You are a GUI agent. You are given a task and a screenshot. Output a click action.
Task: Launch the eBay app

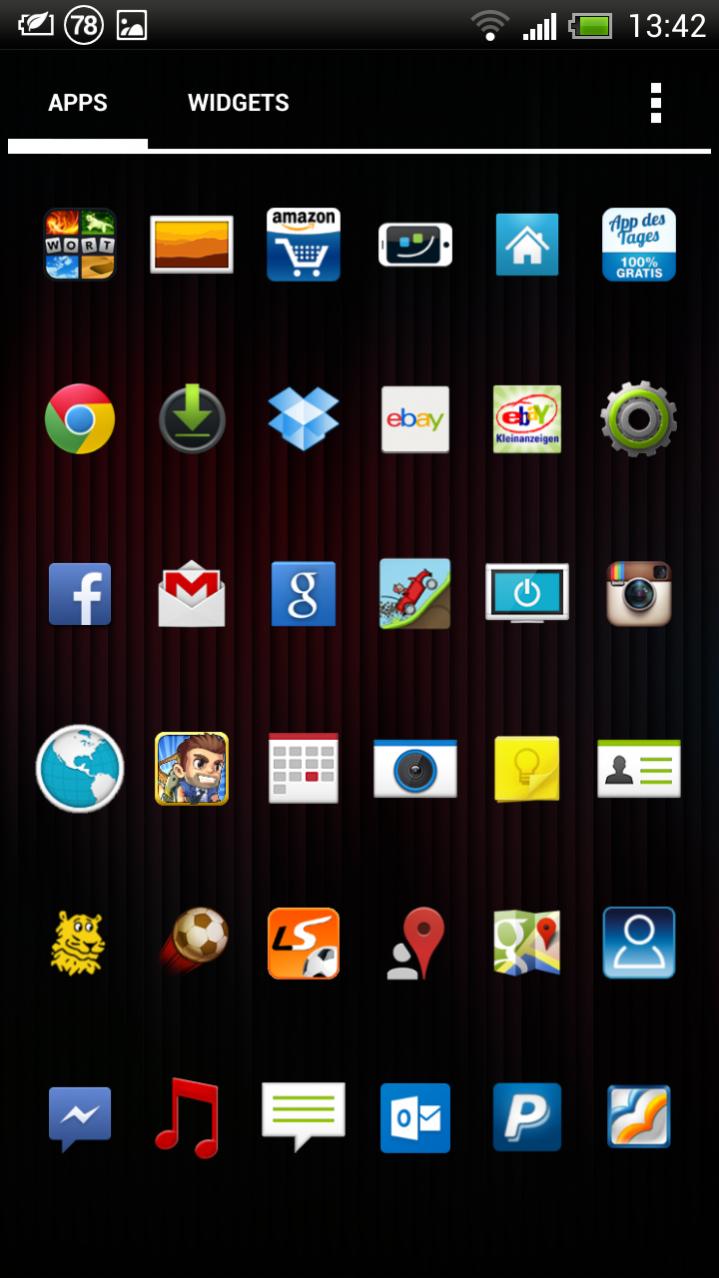pyautogui.click(x=415, y=419)
